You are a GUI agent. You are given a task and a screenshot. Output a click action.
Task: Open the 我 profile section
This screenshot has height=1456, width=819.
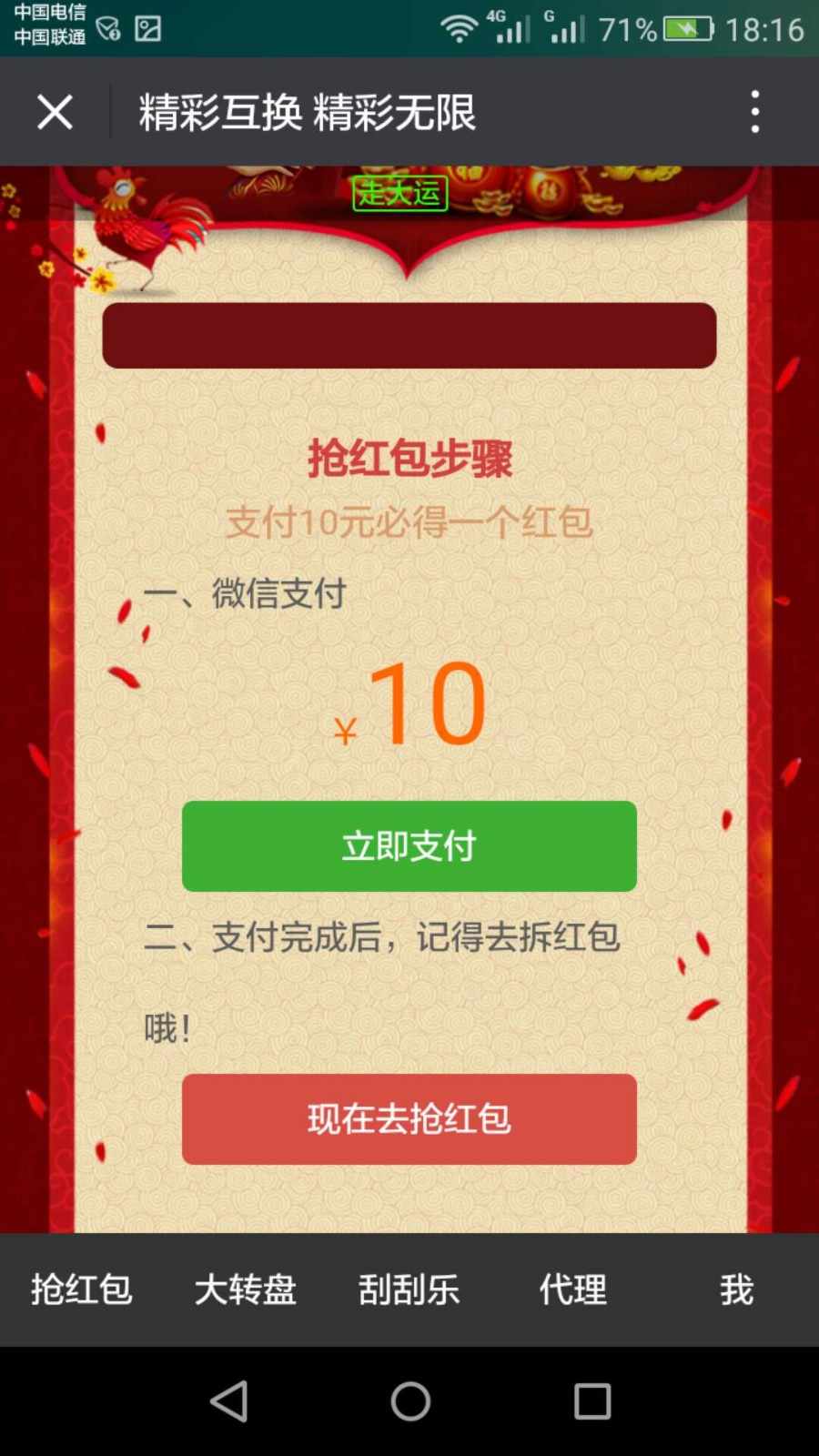[x=734, y=1289]
